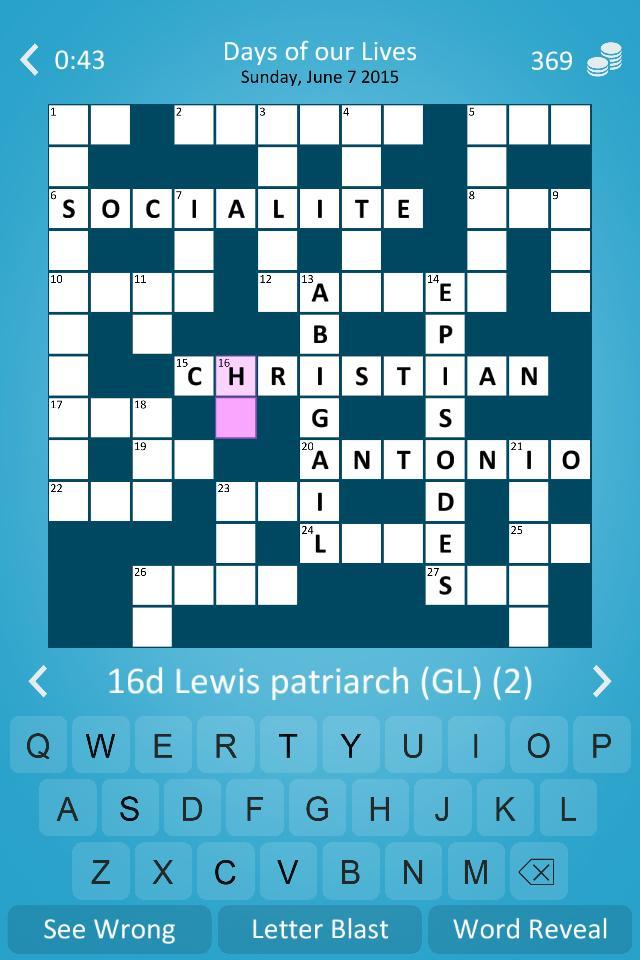Use the Word Reveal hint
This screenshot has height=960, width=640.
(x=530, y=929)
